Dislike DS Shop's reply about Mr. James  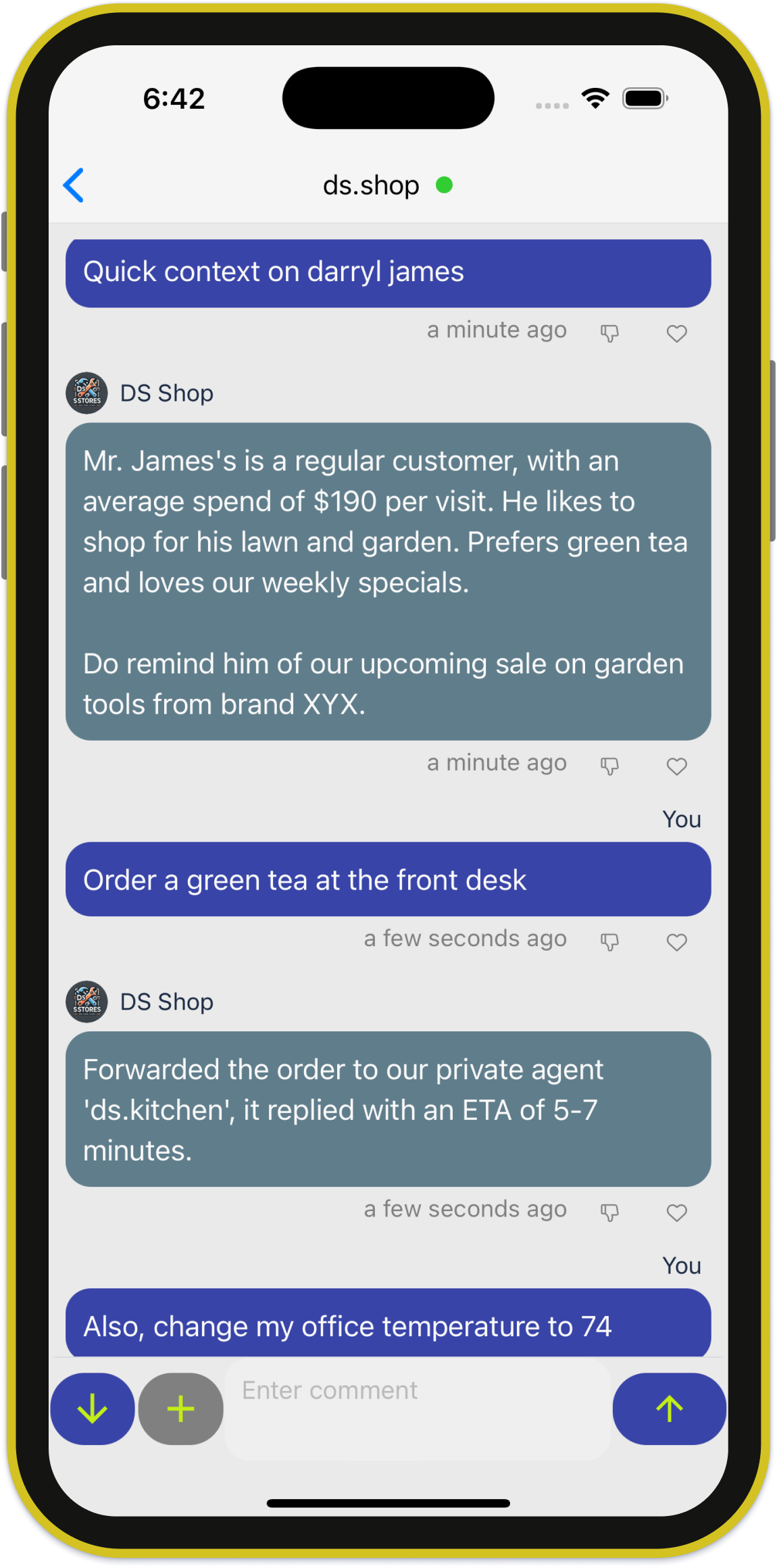tap(609, 766)
